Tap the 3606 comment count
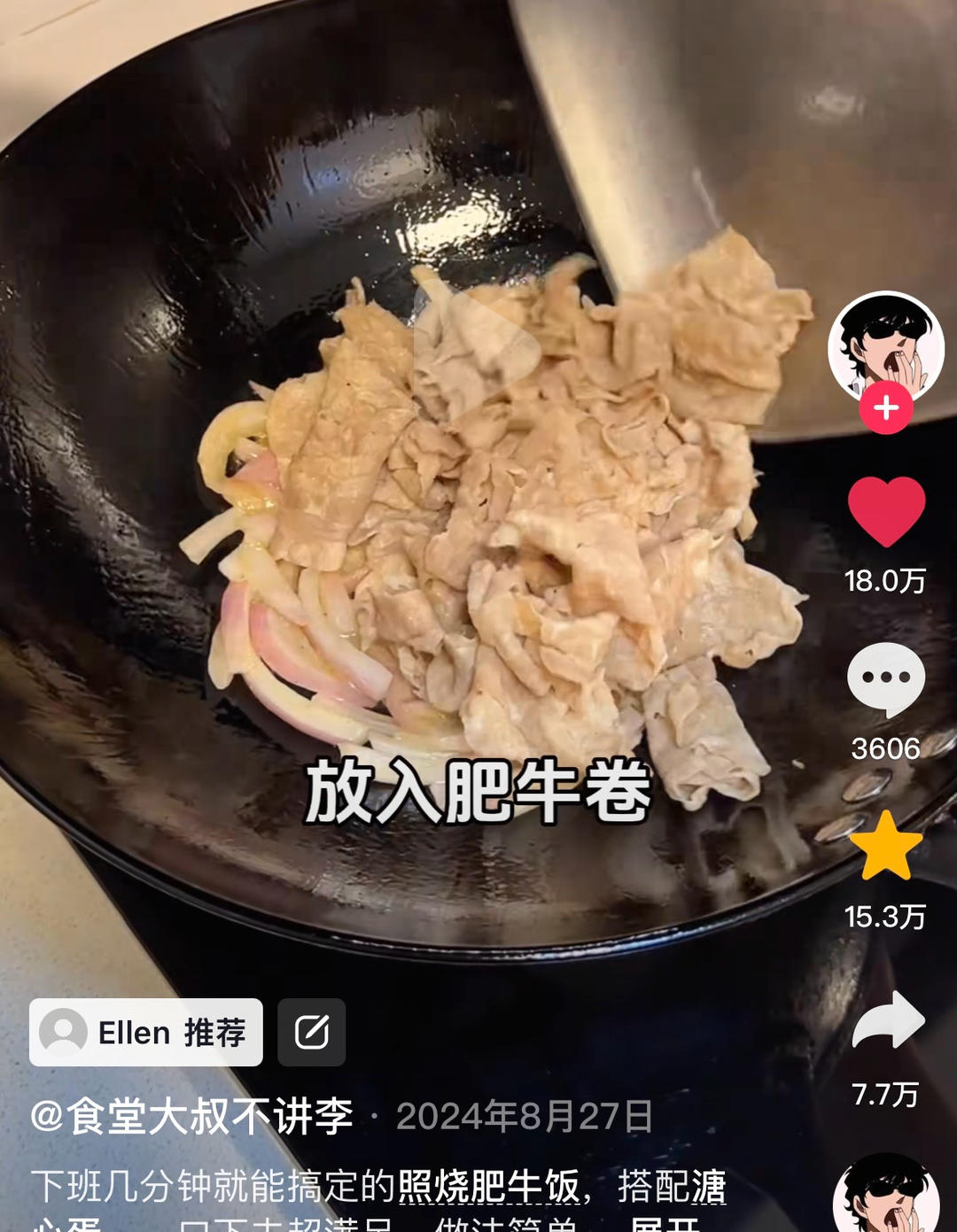 886,747
